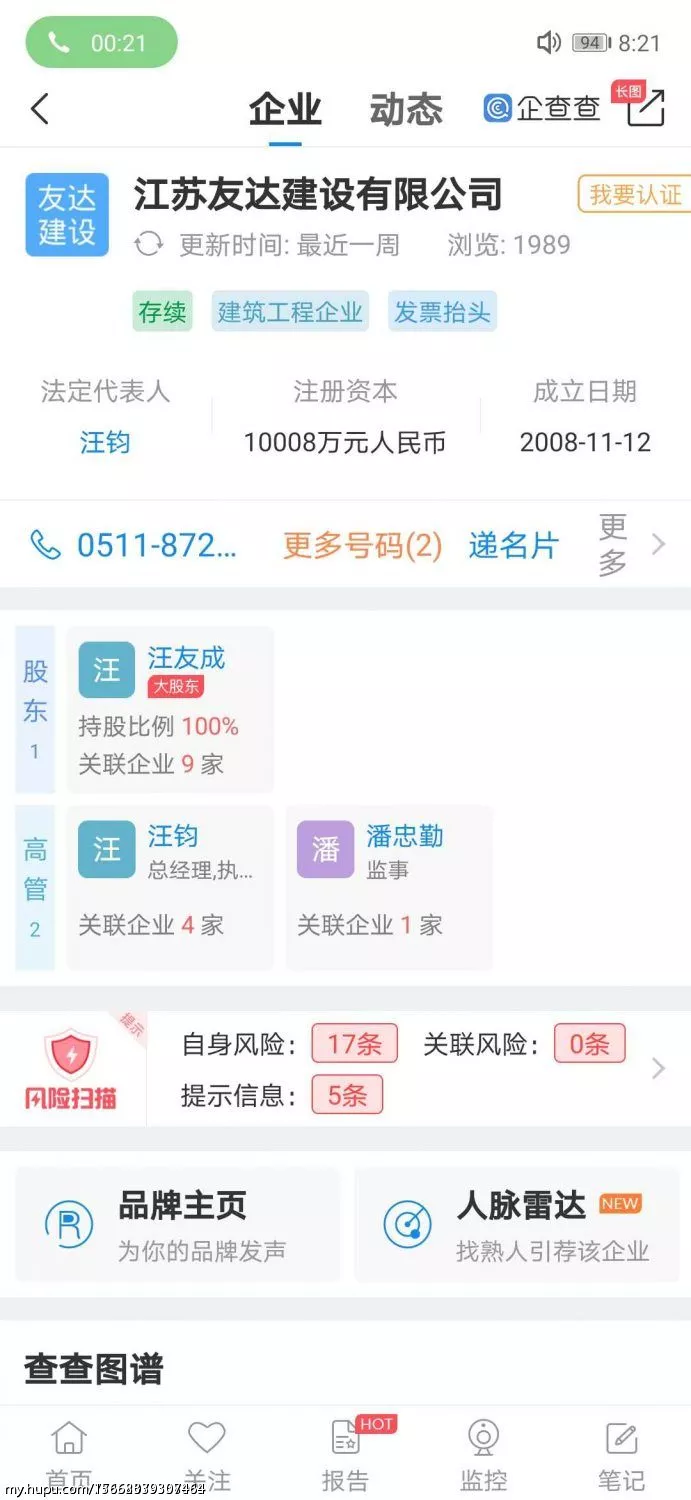Show 更多号码(2)
The image size is (691, 1500).
point(363,546)
